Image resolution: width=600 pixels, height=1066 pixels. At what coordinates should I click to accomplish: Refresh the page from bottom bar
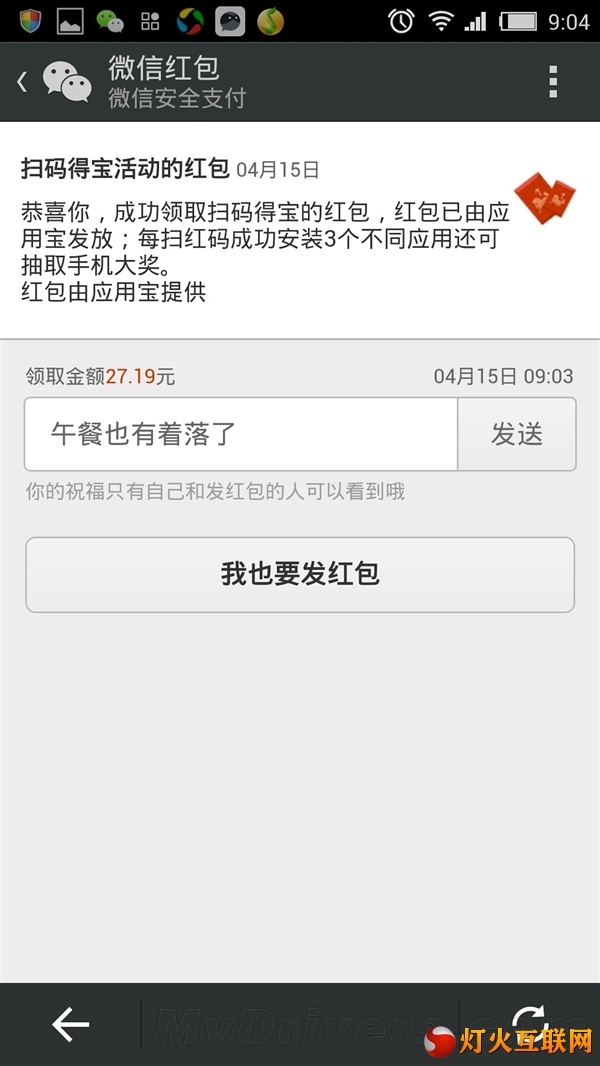(x=528, y=1020)
